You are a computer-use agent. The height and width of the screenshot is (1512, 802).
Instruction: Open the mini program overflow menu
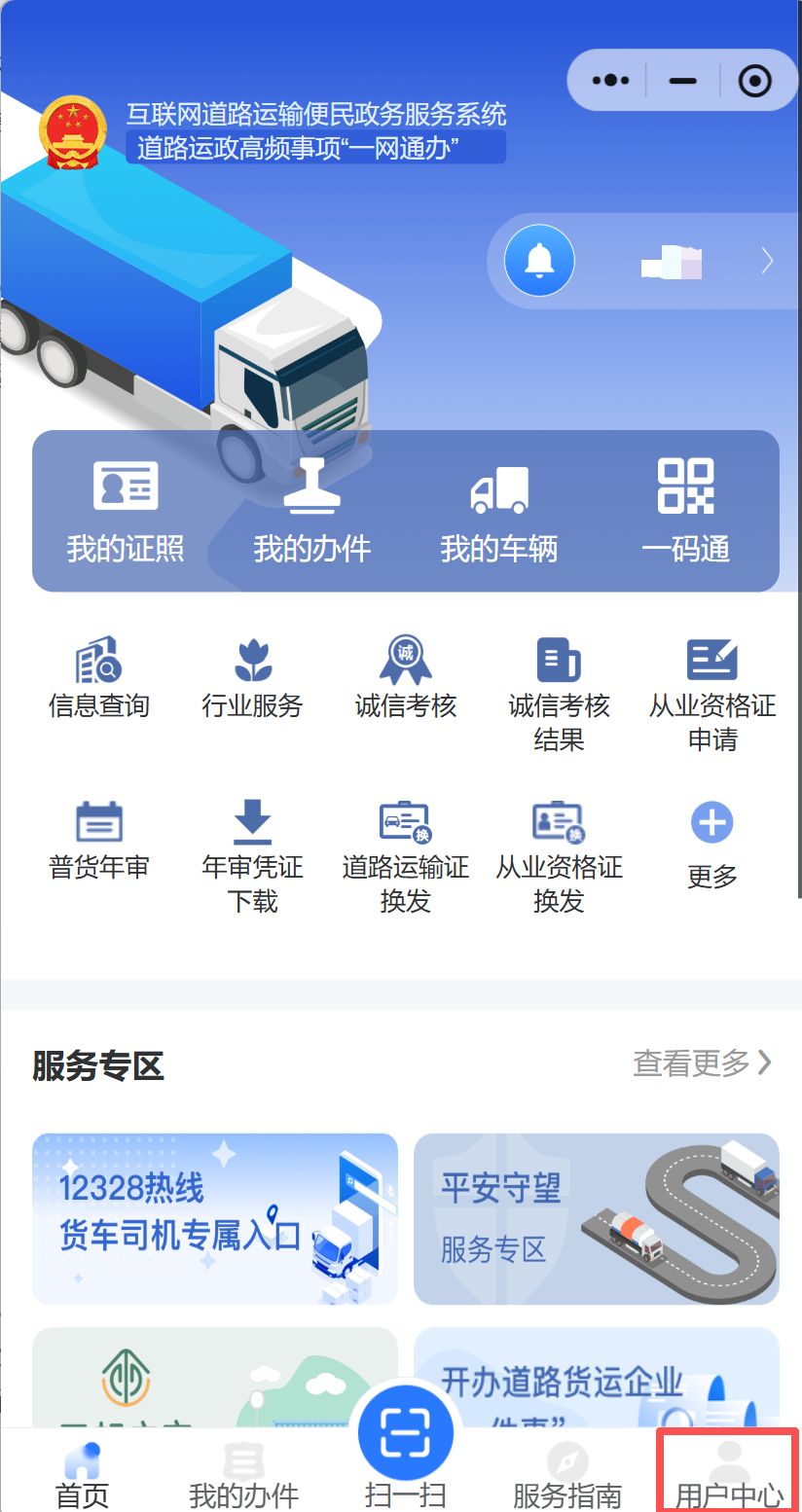[610, 81]
